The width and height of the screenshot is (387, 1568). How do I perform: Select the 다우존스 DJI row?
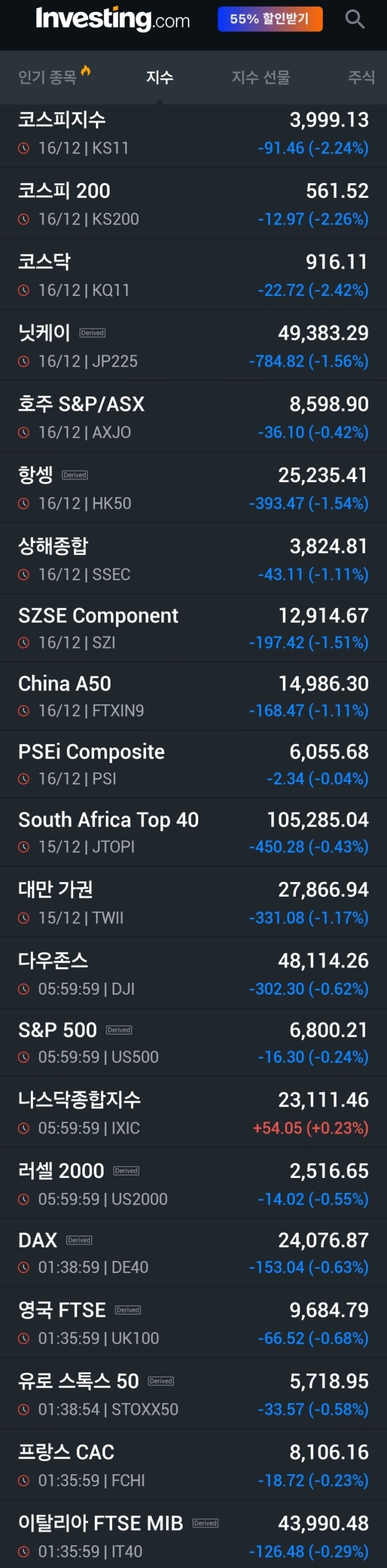(x=193, y=974)
